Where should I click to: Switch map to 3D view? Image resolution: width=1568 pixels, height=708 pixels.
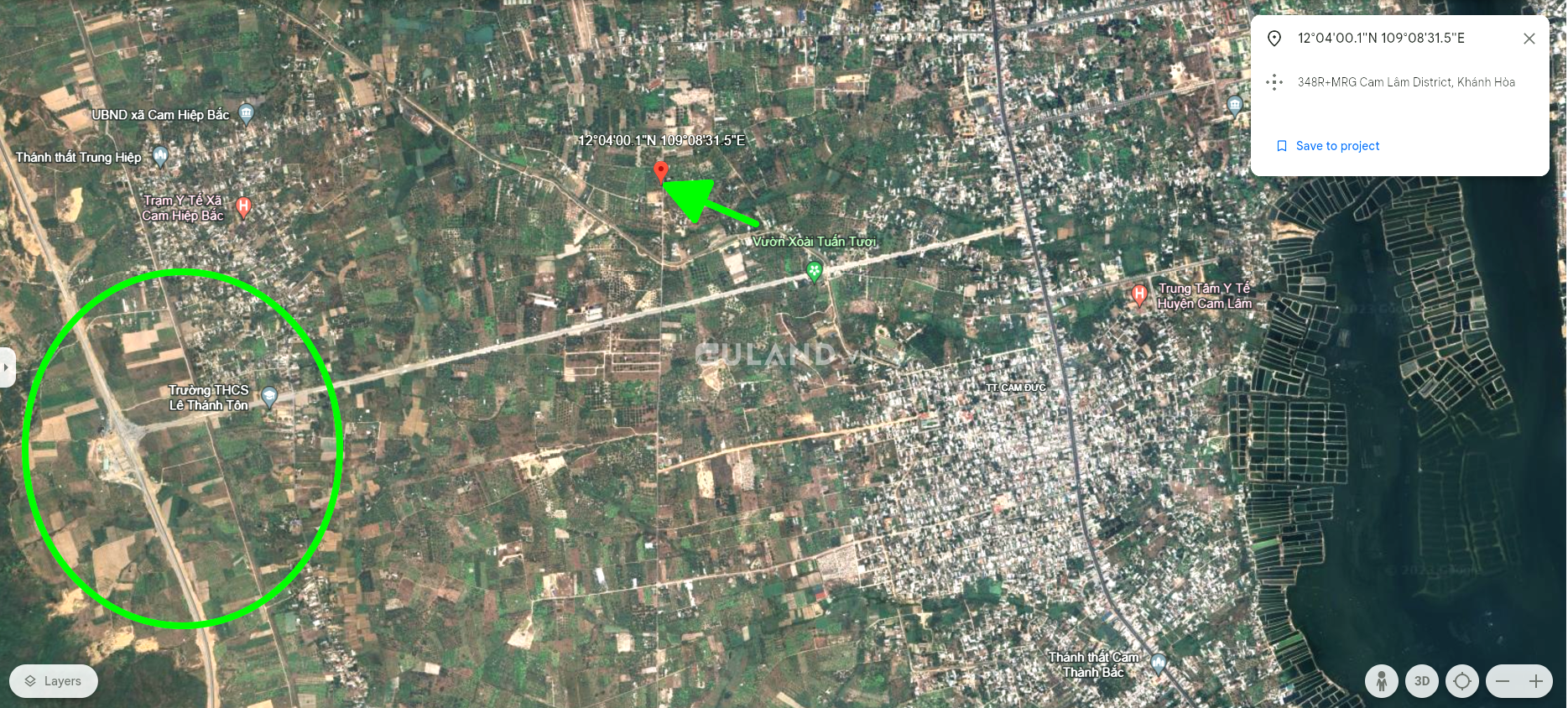click(x=1422, y=681)
